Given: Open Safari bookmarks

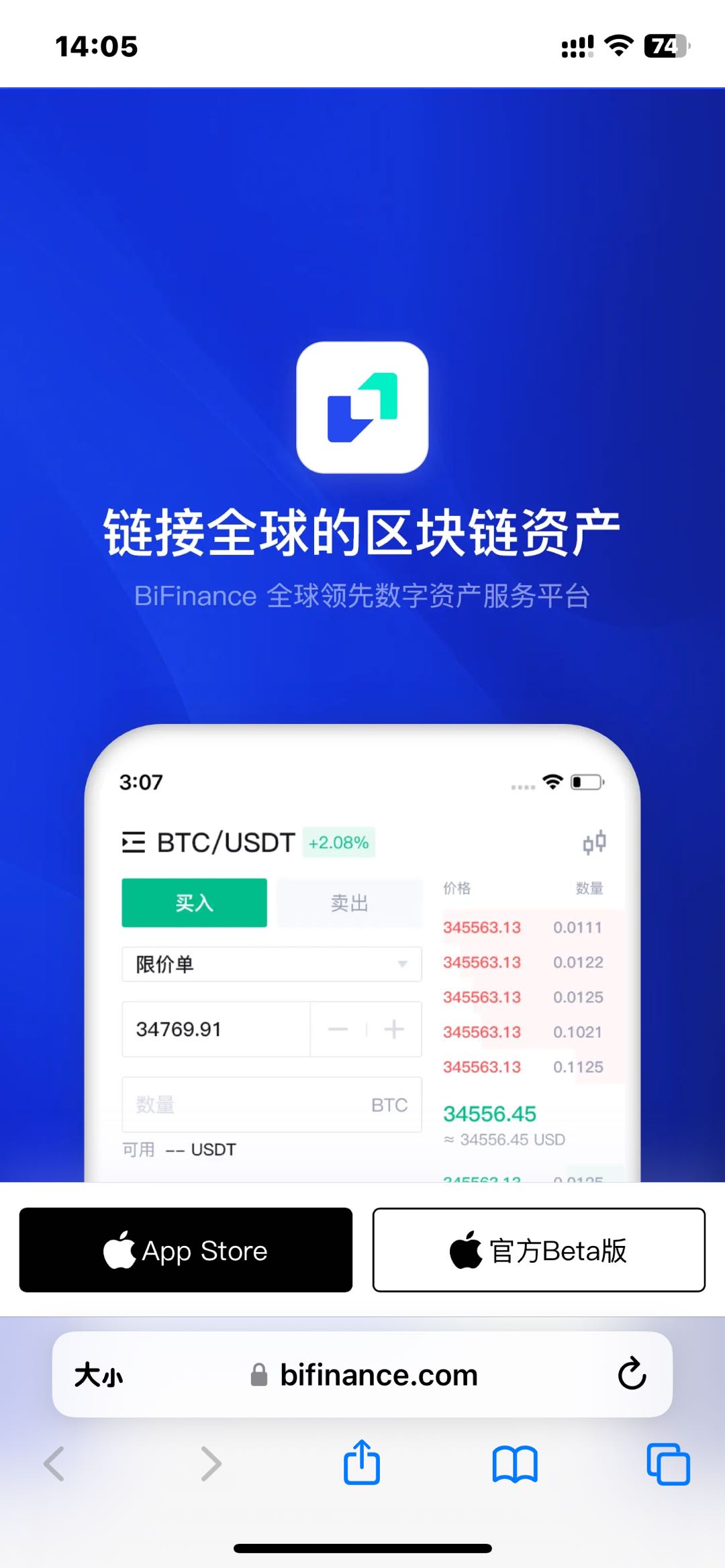Looking at the screenshot, I should coord(515,1463).
